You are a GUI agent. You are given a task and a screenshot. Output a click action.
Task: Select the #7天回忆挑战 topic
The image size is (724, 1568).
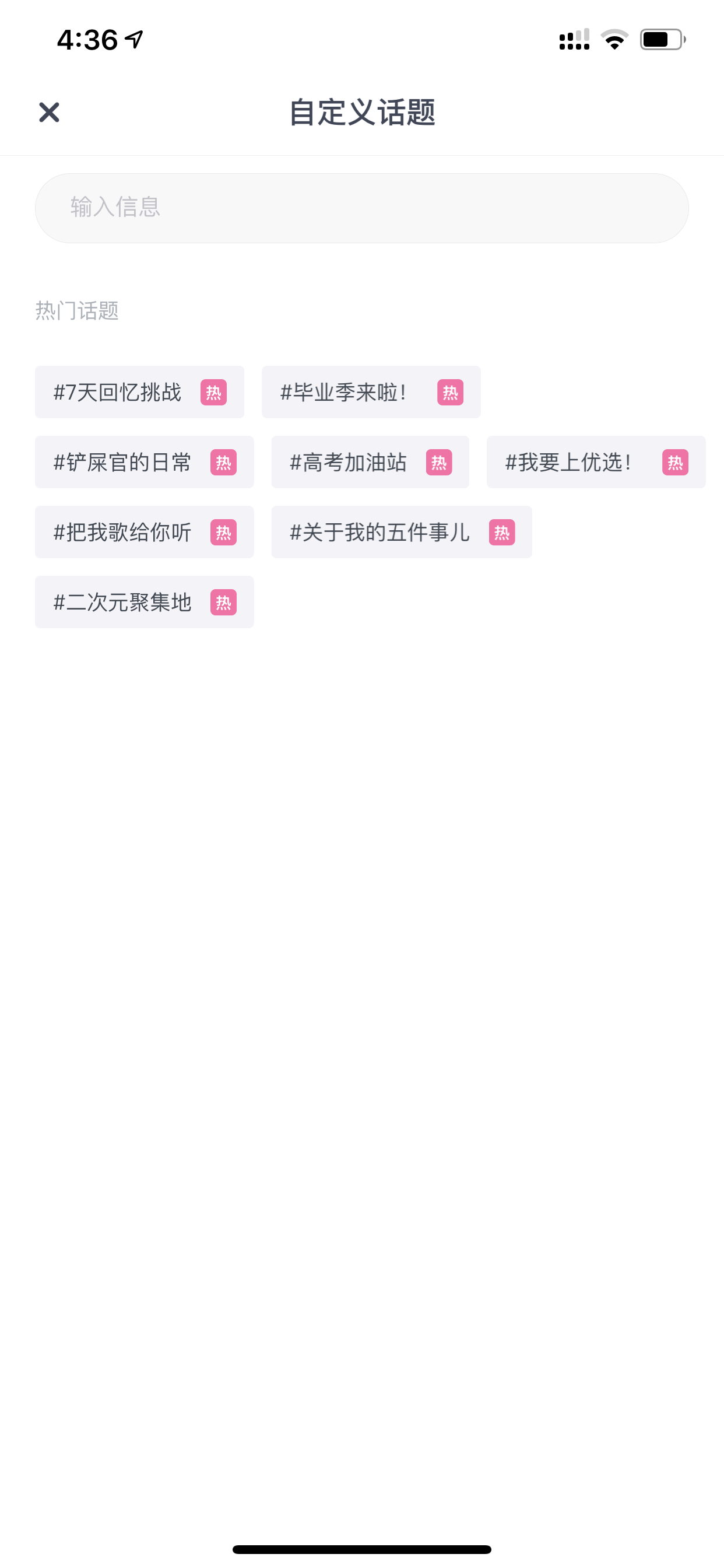pyautogui.click(x=139, y=392)
